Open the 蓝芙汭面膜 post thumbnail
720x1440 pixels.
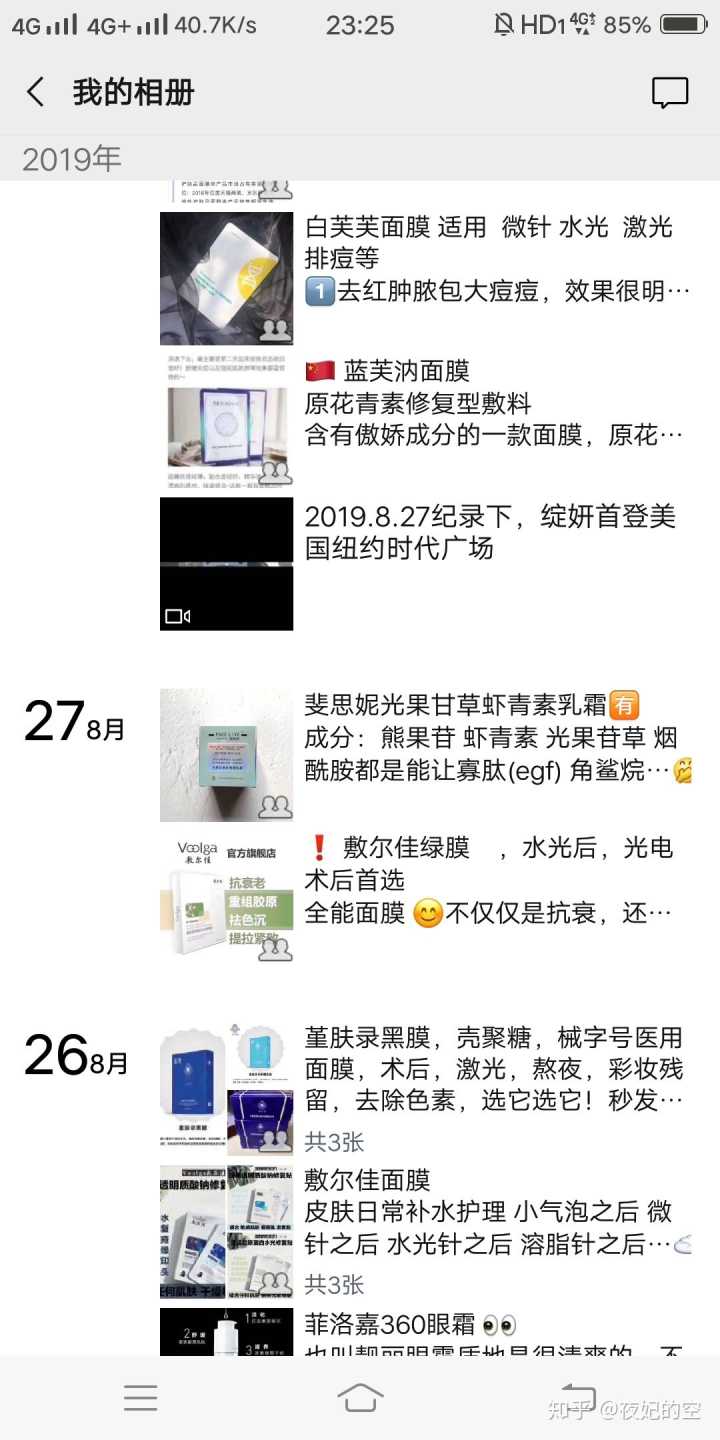227,422
